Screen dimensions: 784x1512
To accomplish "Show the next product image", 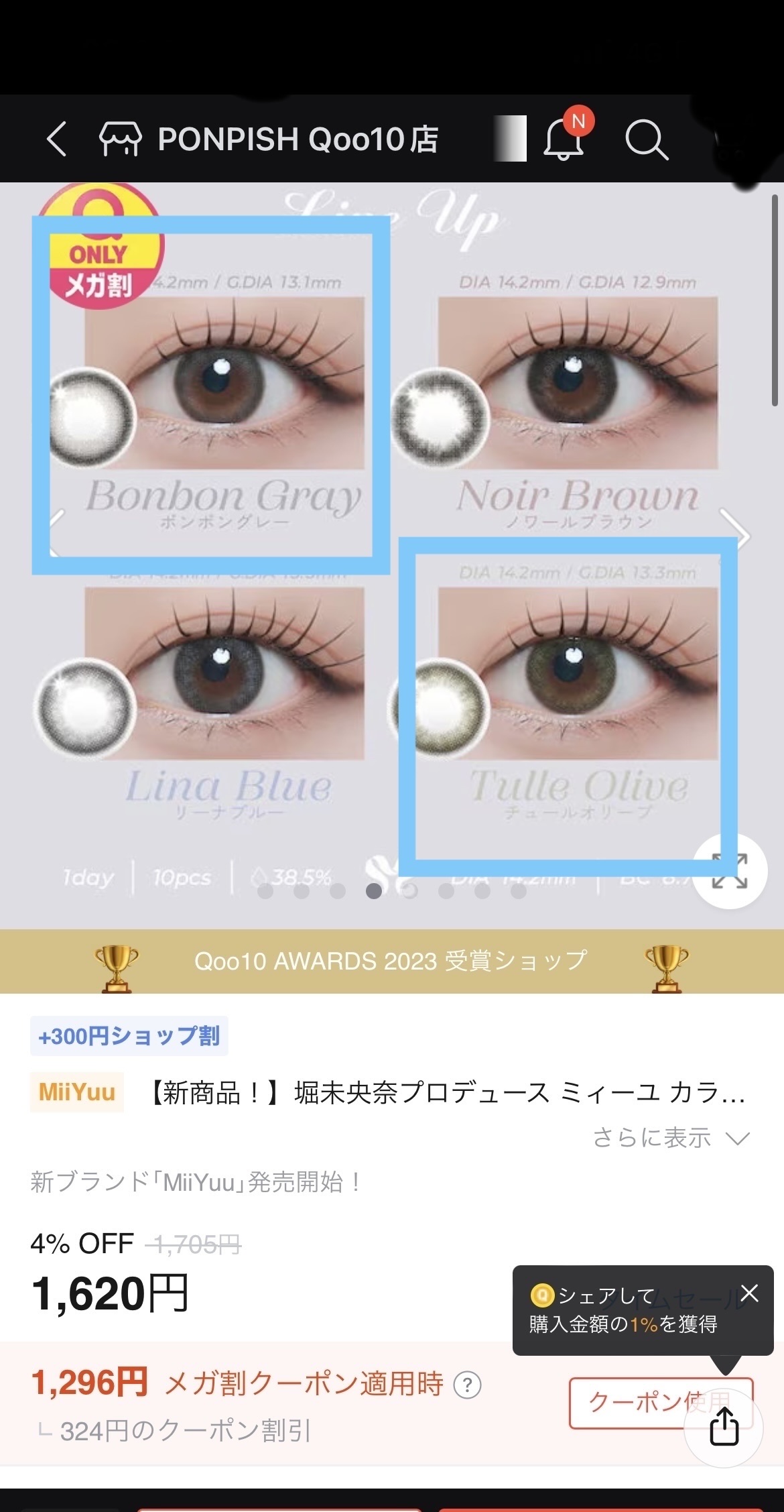I will point(734,534).
